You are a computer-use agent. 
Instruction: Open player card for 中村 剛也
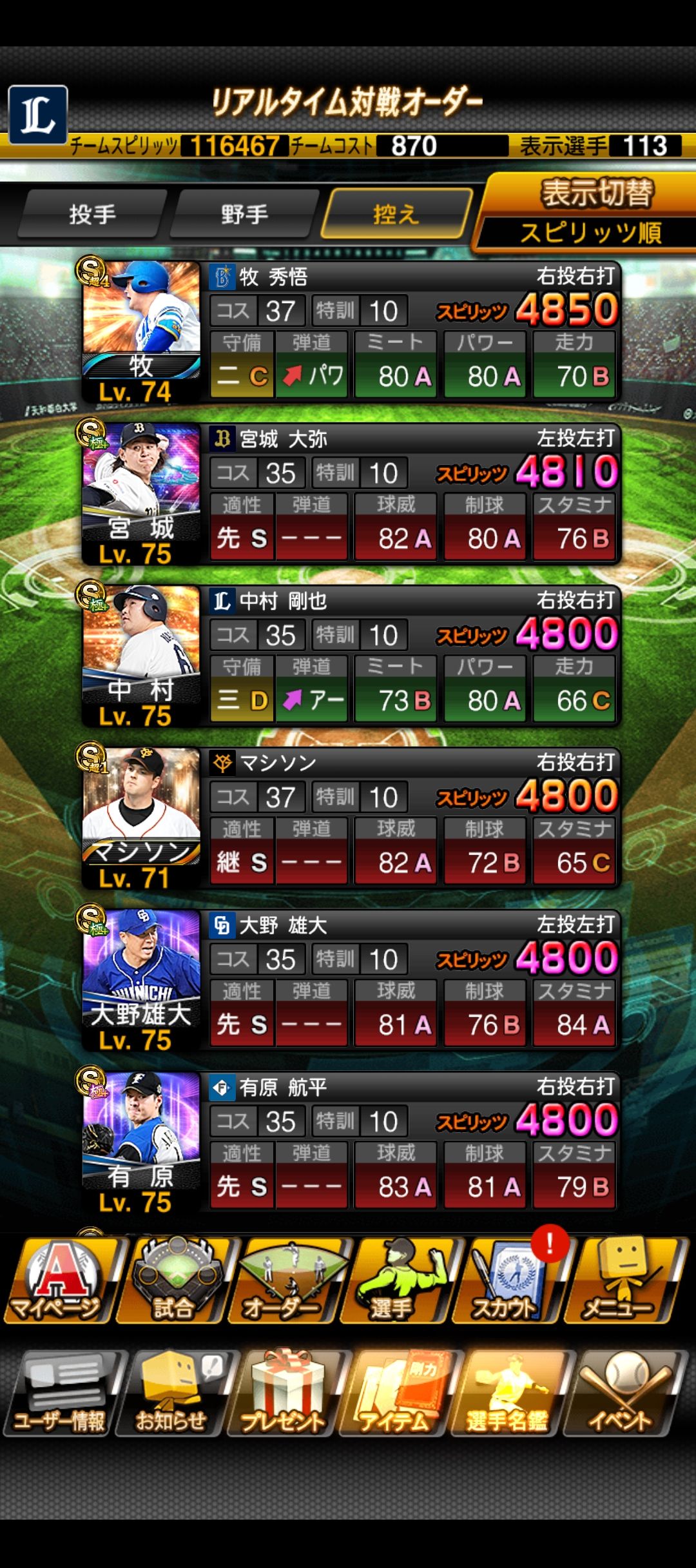pyautogui.click(x=140, y=656)
